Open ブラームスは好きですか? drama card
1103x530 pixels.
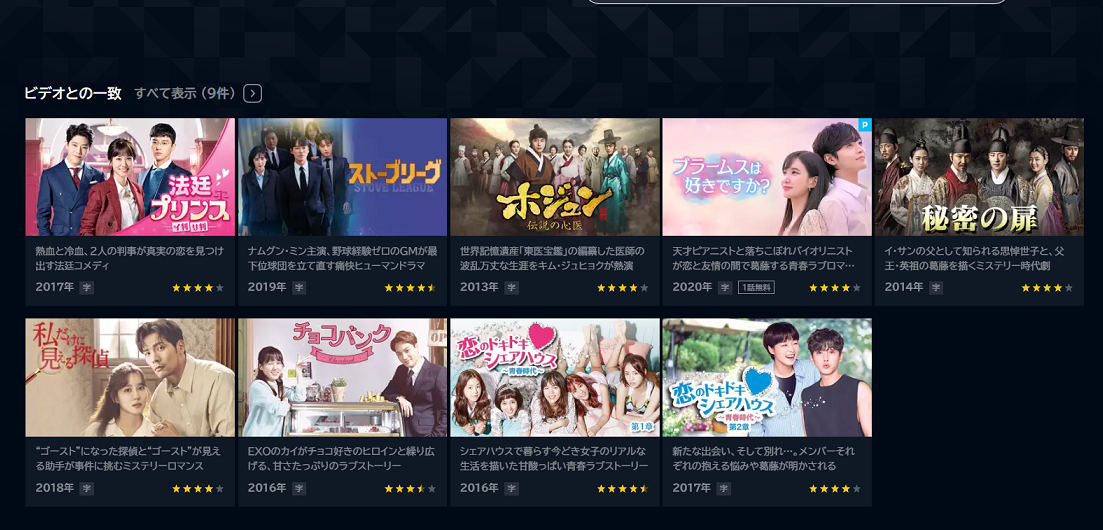(x=766, y=177)
